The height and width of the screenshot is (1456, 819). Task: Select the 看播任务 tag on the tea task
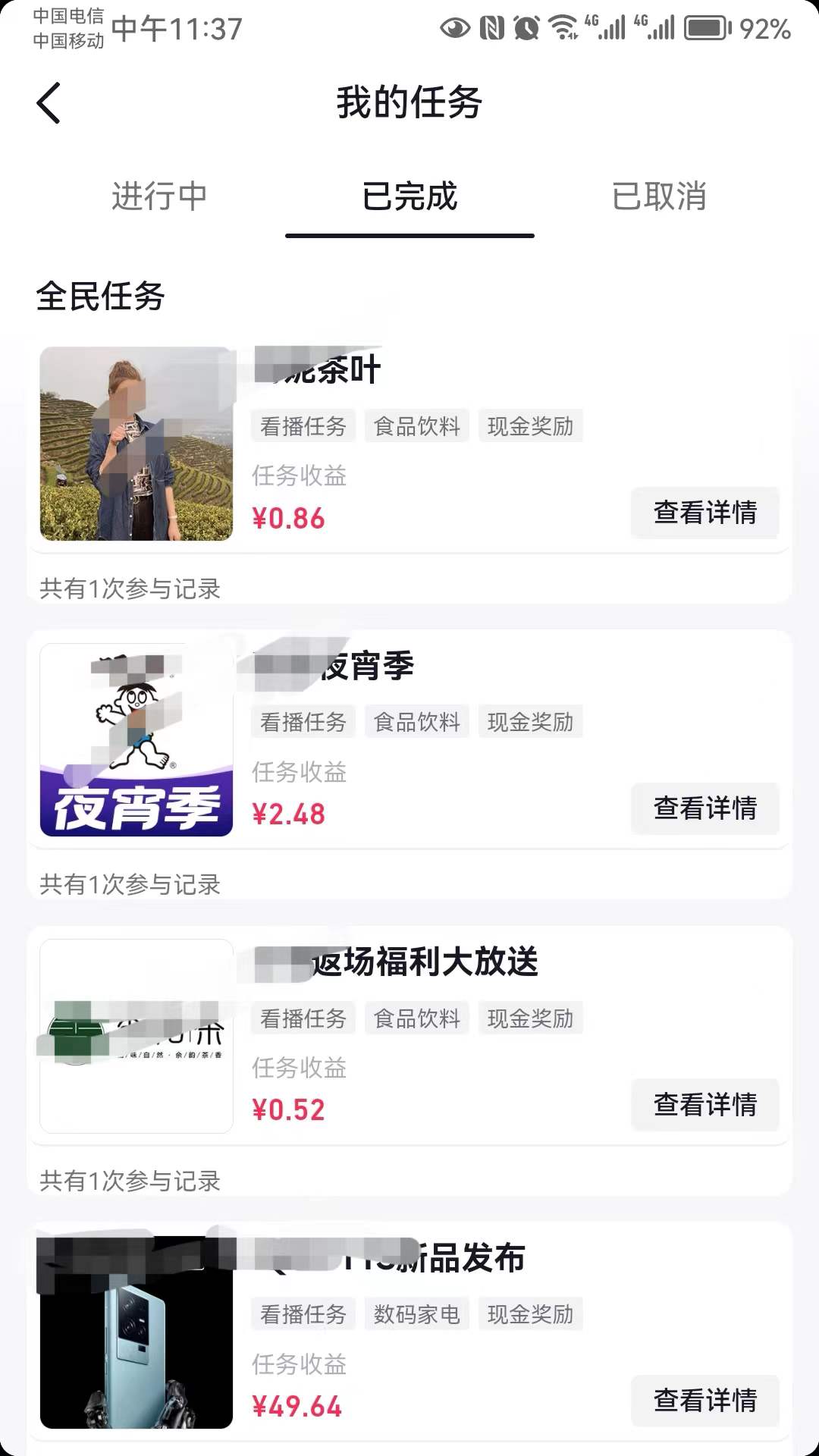303,426
